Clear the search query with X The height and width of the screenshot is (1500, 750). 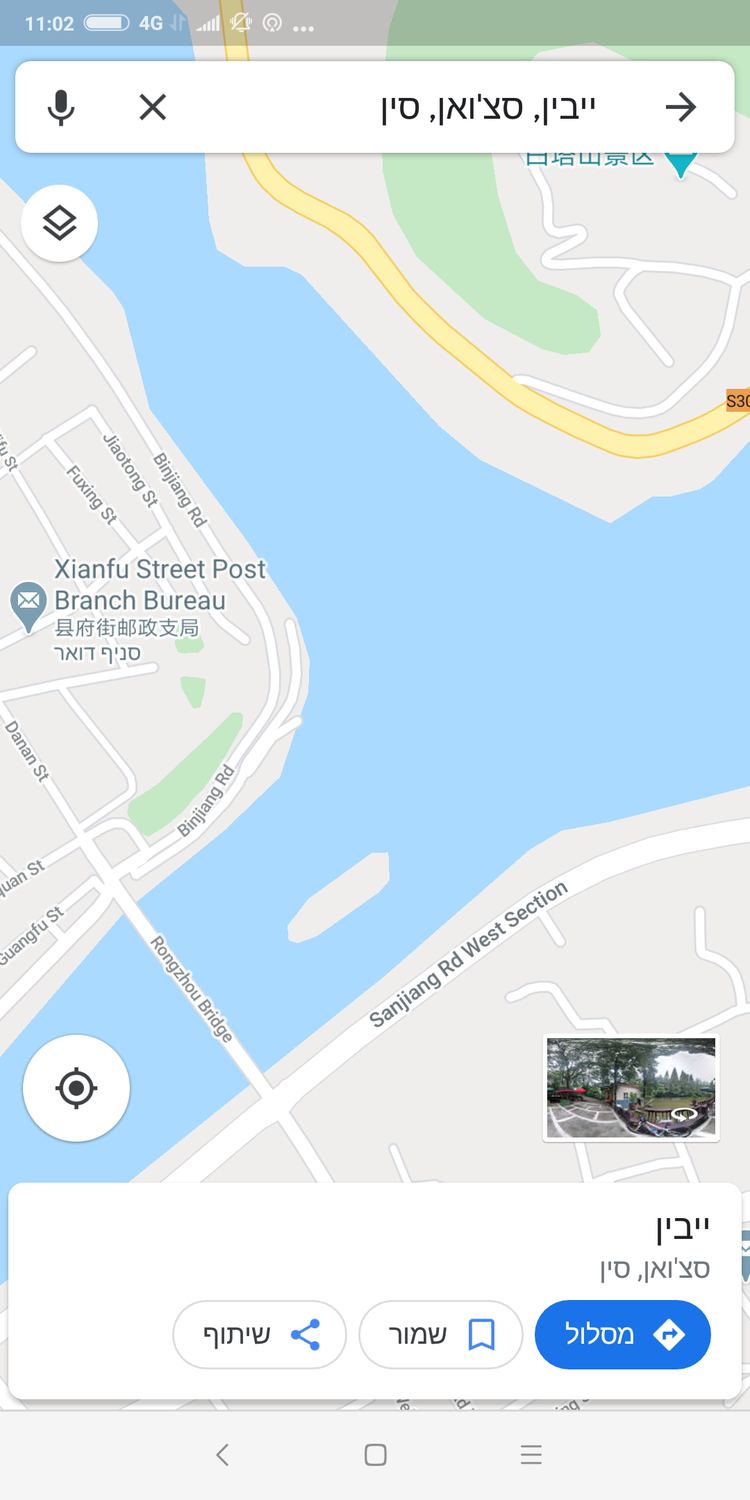[x=152, y=107]
